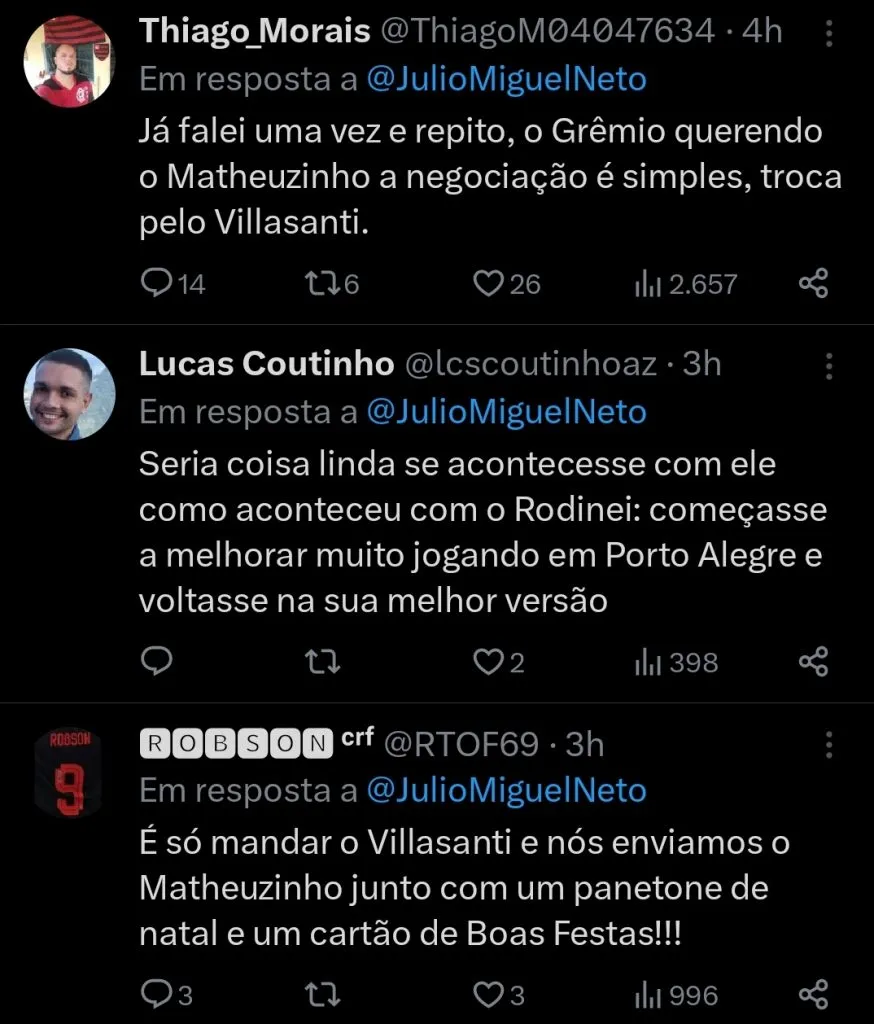
Task: Retweet Lucas Coutinho's reply about Rodinei
Action: pos(320,661)
